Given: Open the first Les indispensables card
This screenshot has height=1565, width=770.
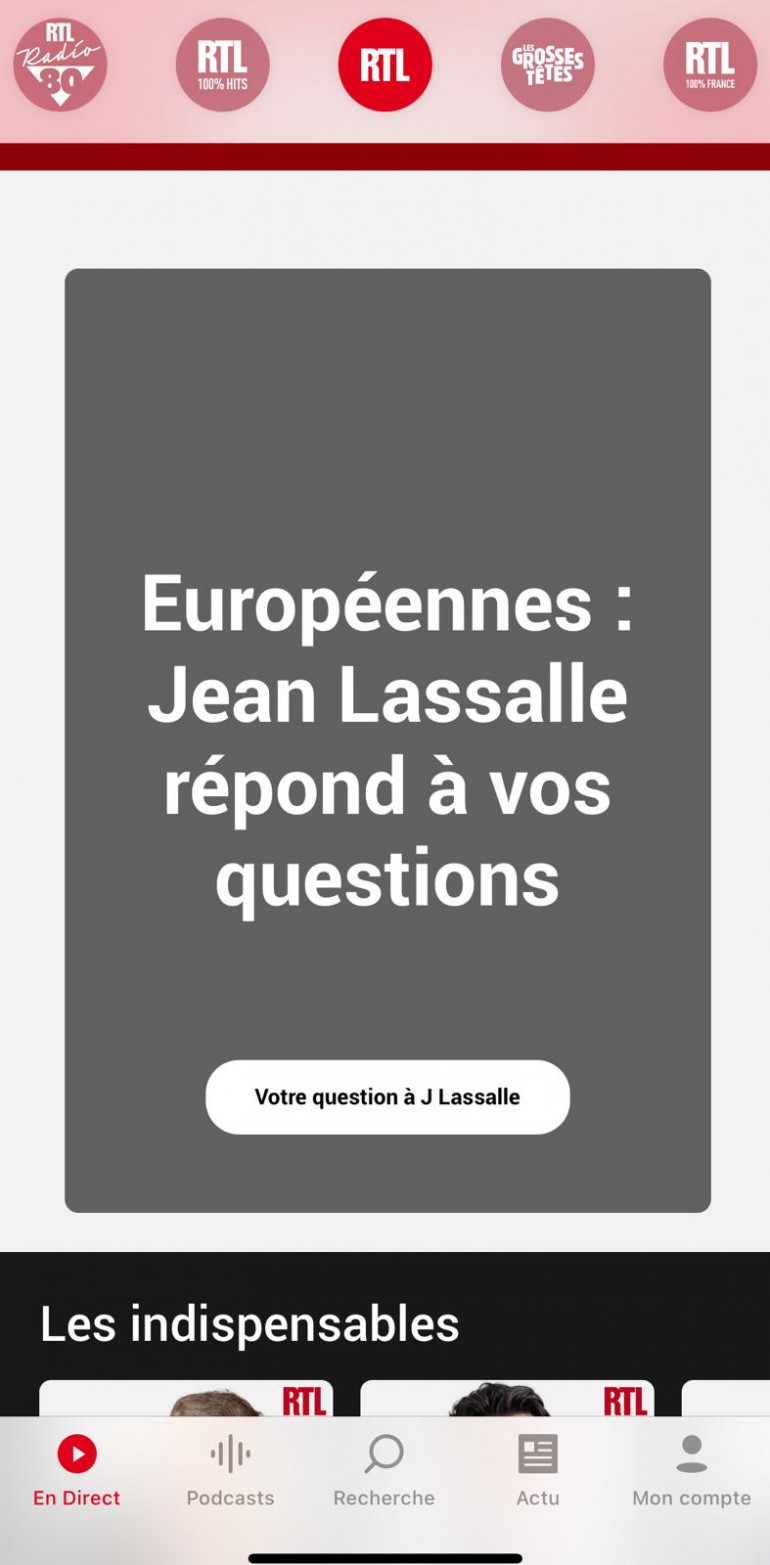Looking at the screenshot, I should pyautogui.click(x=186, y=1398).
